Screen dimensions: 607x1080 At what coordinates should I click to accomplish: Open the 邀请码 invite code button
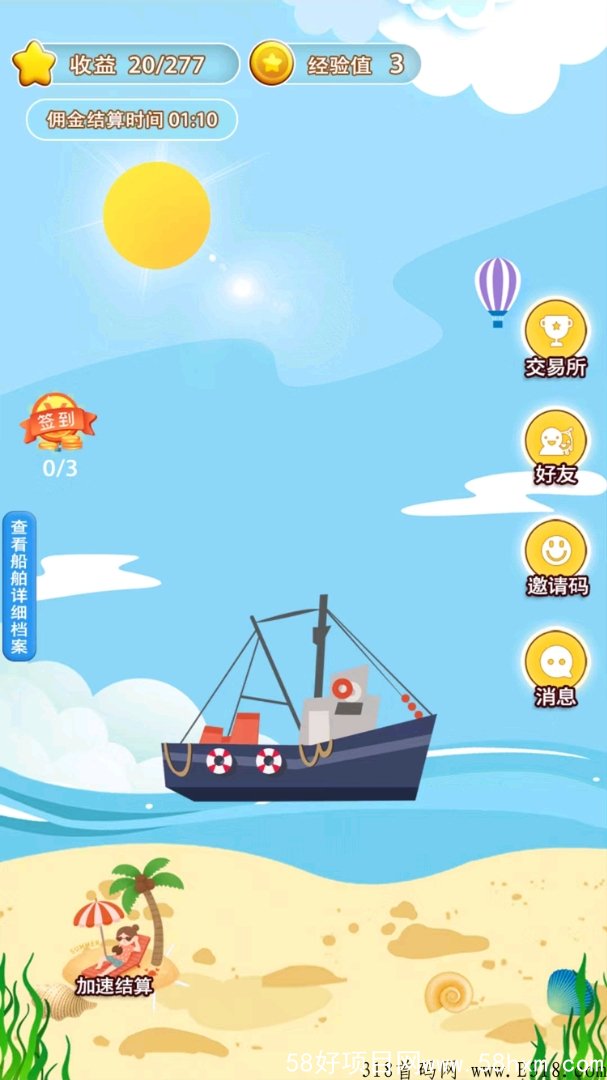click(556, 556)
